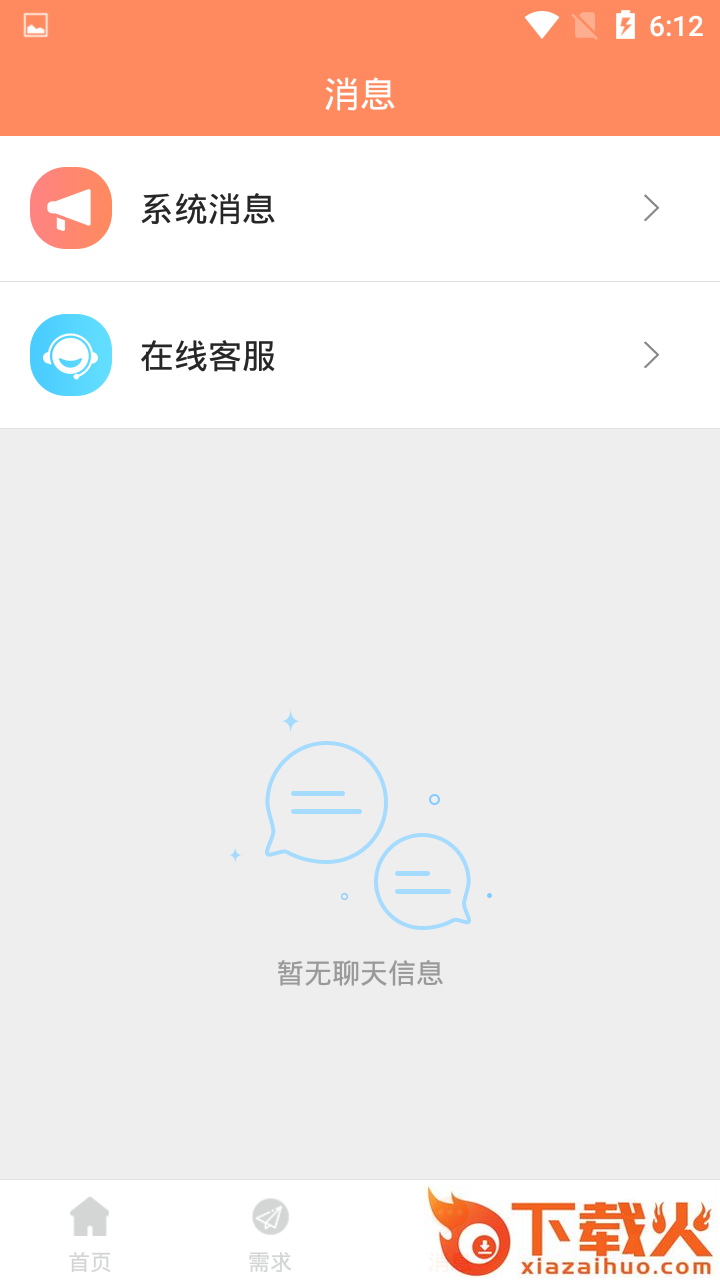Tap the 暂无聊天信息 empty state text
The image size is (720, 1280).
click(x=360, y=973)
